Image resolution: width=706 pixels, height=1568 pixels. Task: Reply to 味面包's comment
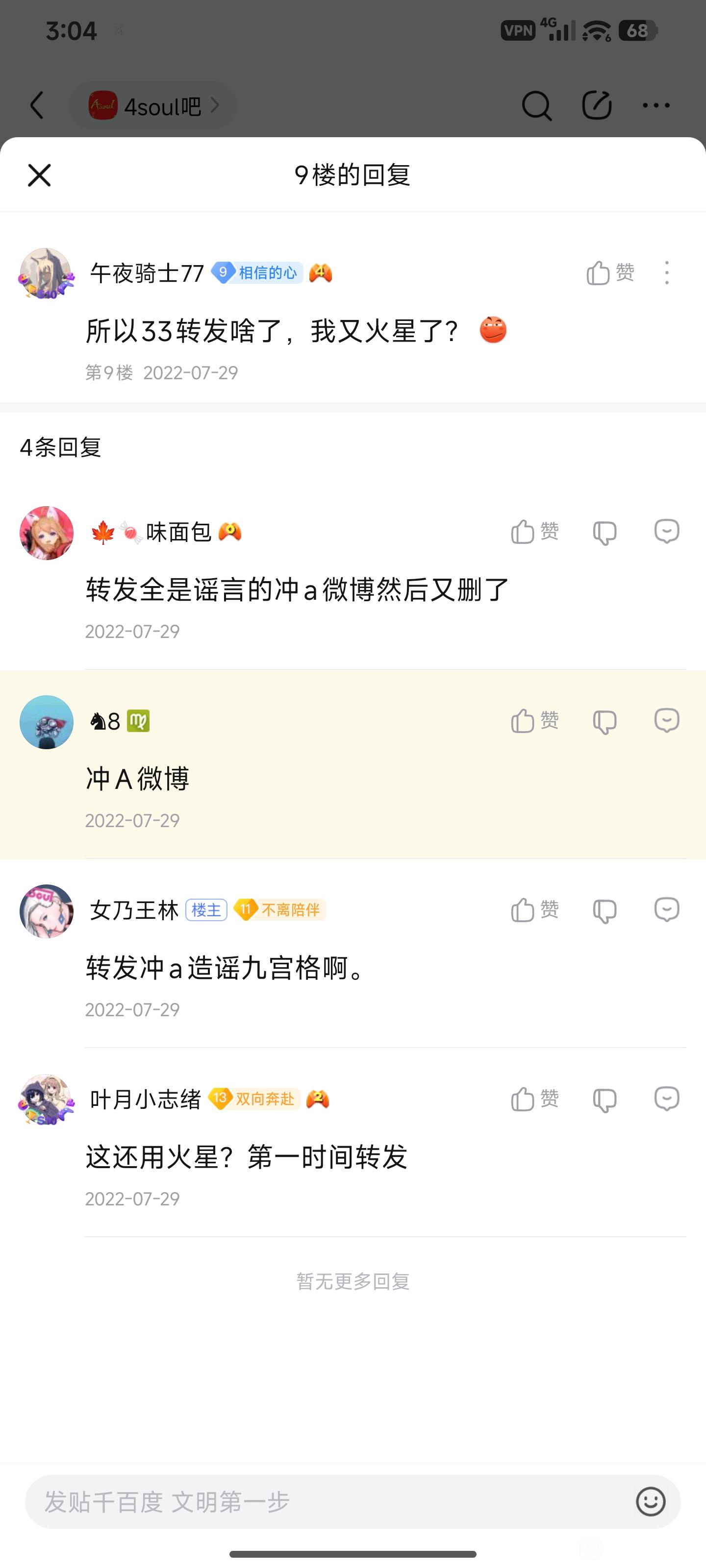coord(666,531)
